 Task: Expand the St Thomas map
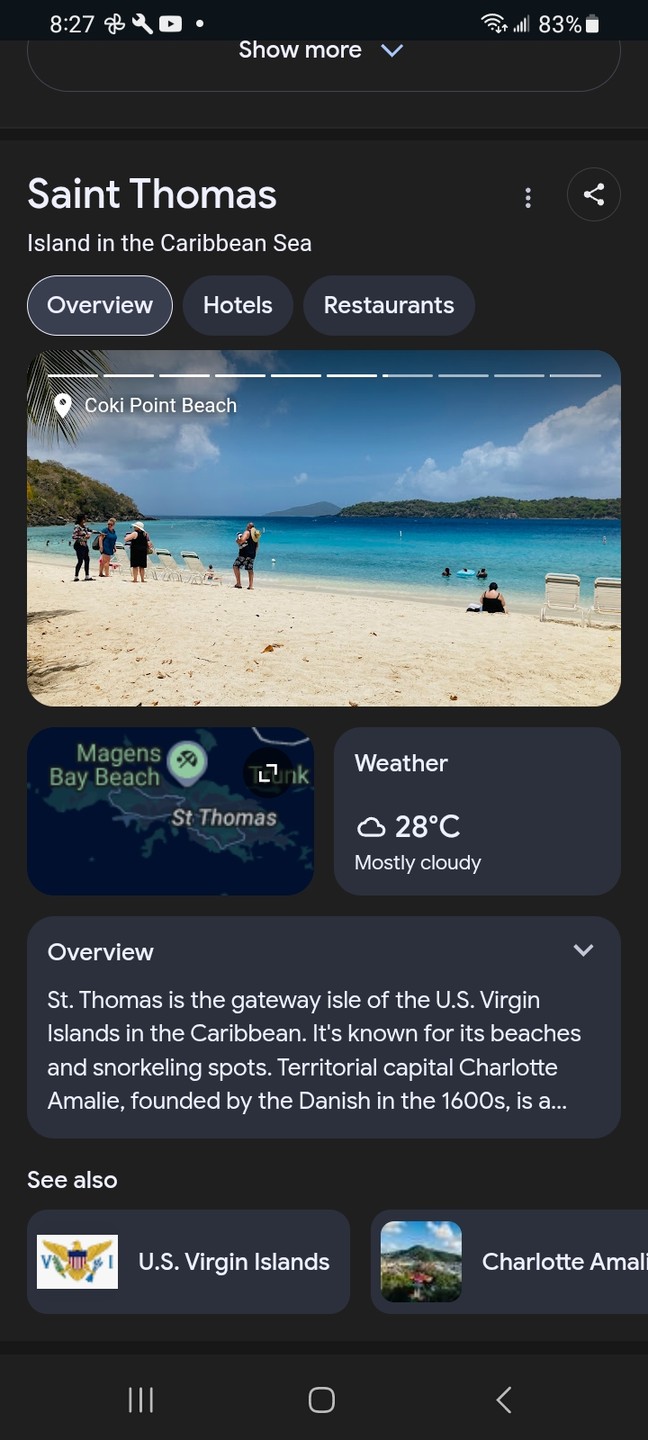point(267,773)
